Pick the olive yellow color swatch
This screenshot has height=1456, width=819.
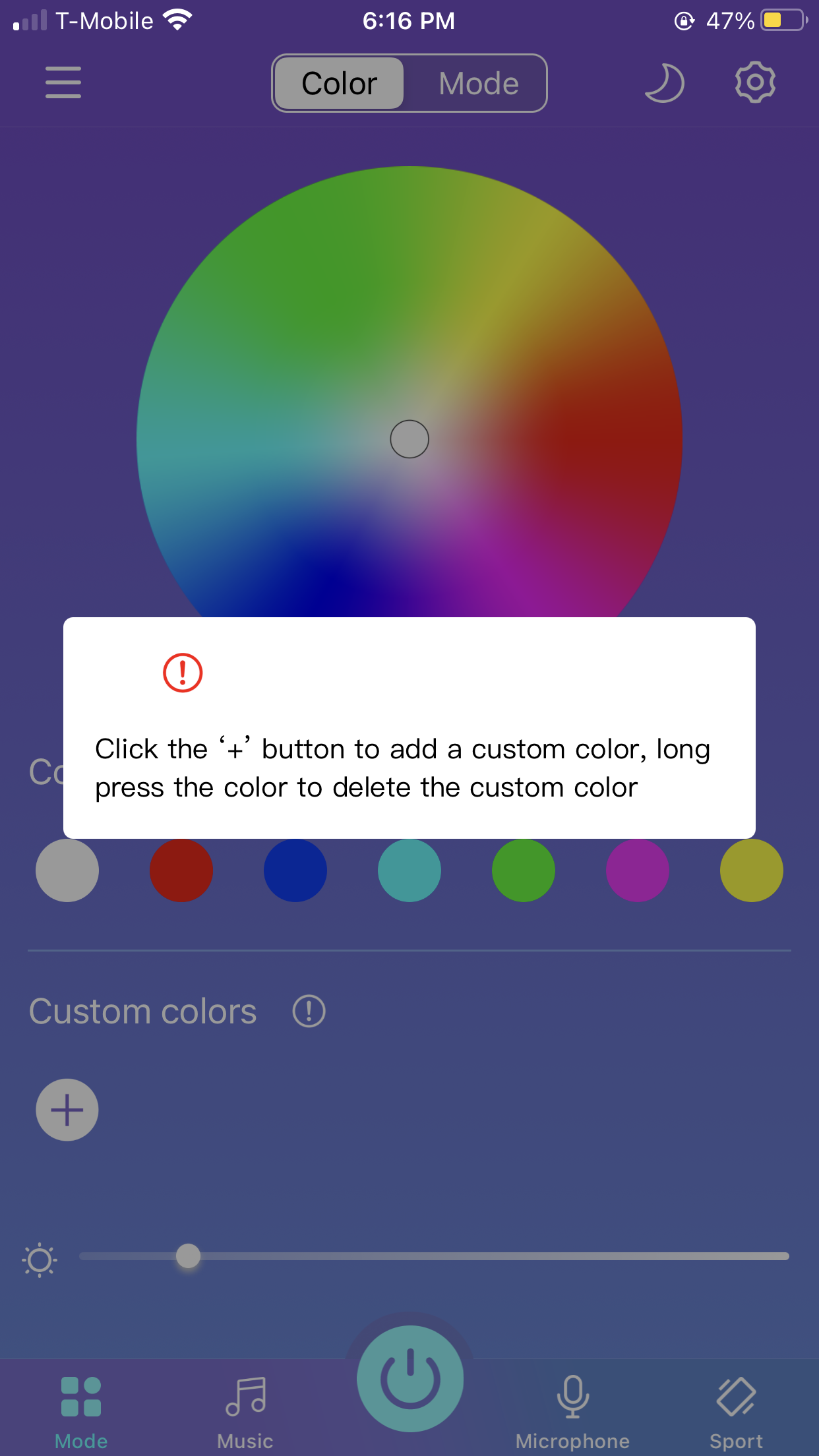pyautogui.click(x=752, y=870)
